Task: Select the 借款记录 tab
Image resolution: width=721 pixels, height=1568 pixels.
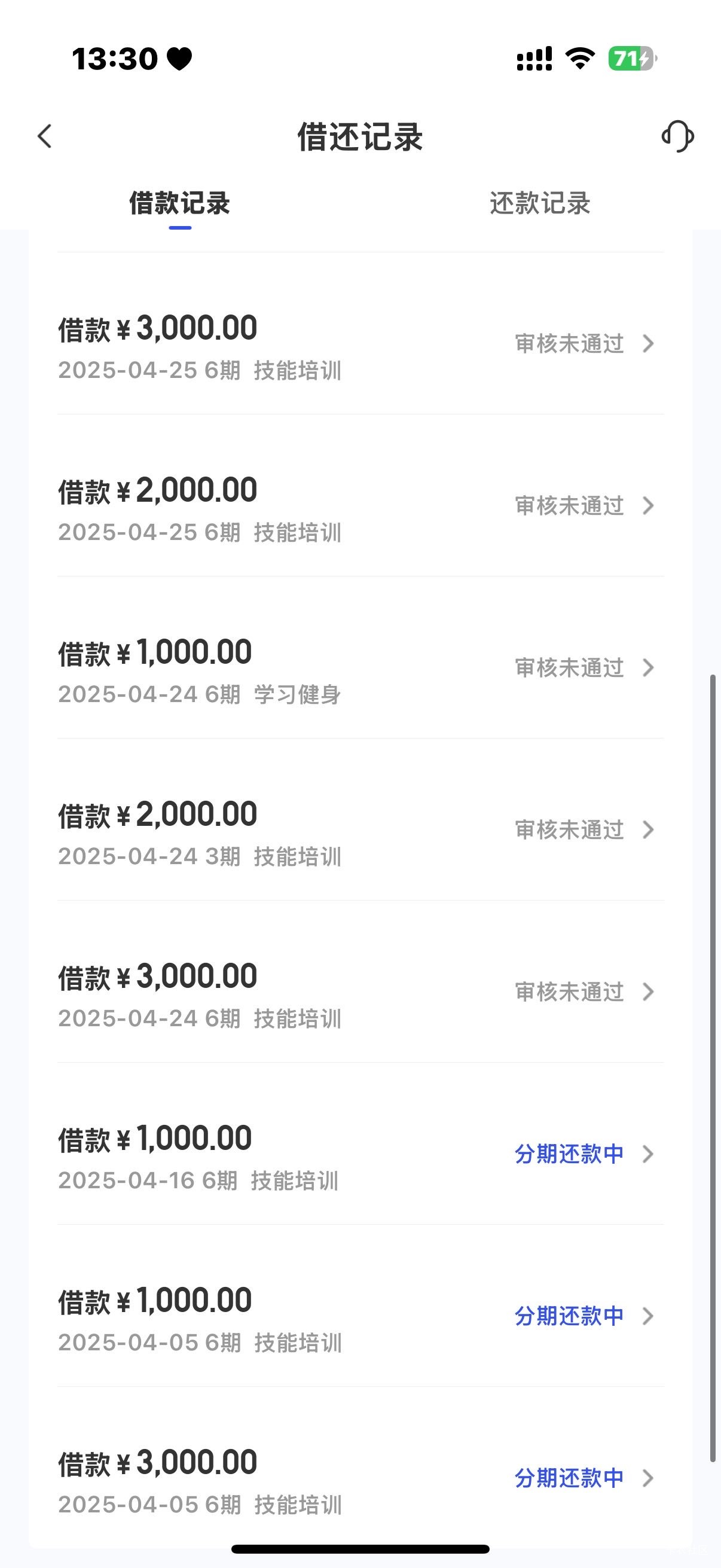Action: point(179,203)
